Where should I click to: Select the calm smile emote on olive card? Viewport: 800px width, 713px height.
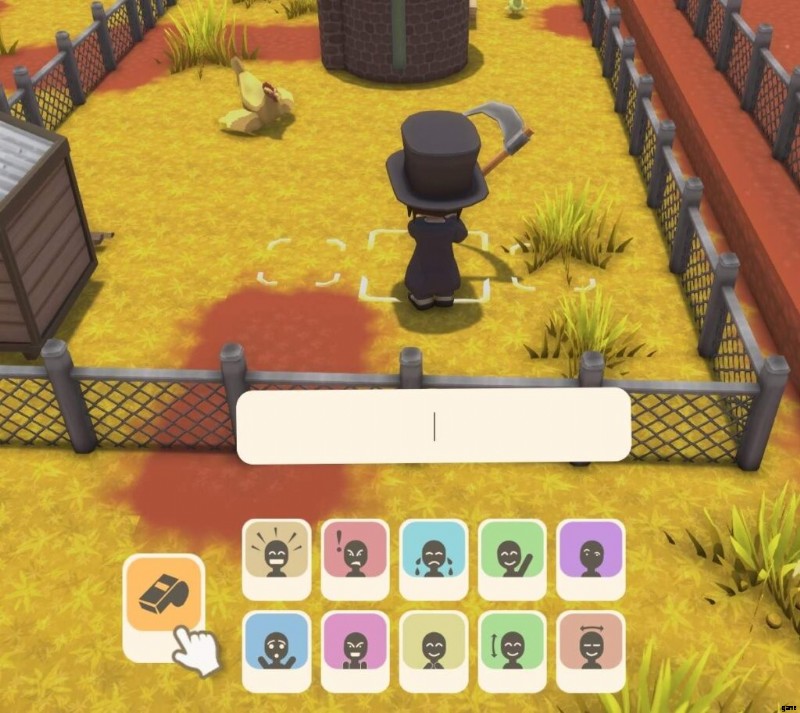click(x=433, y=646)
